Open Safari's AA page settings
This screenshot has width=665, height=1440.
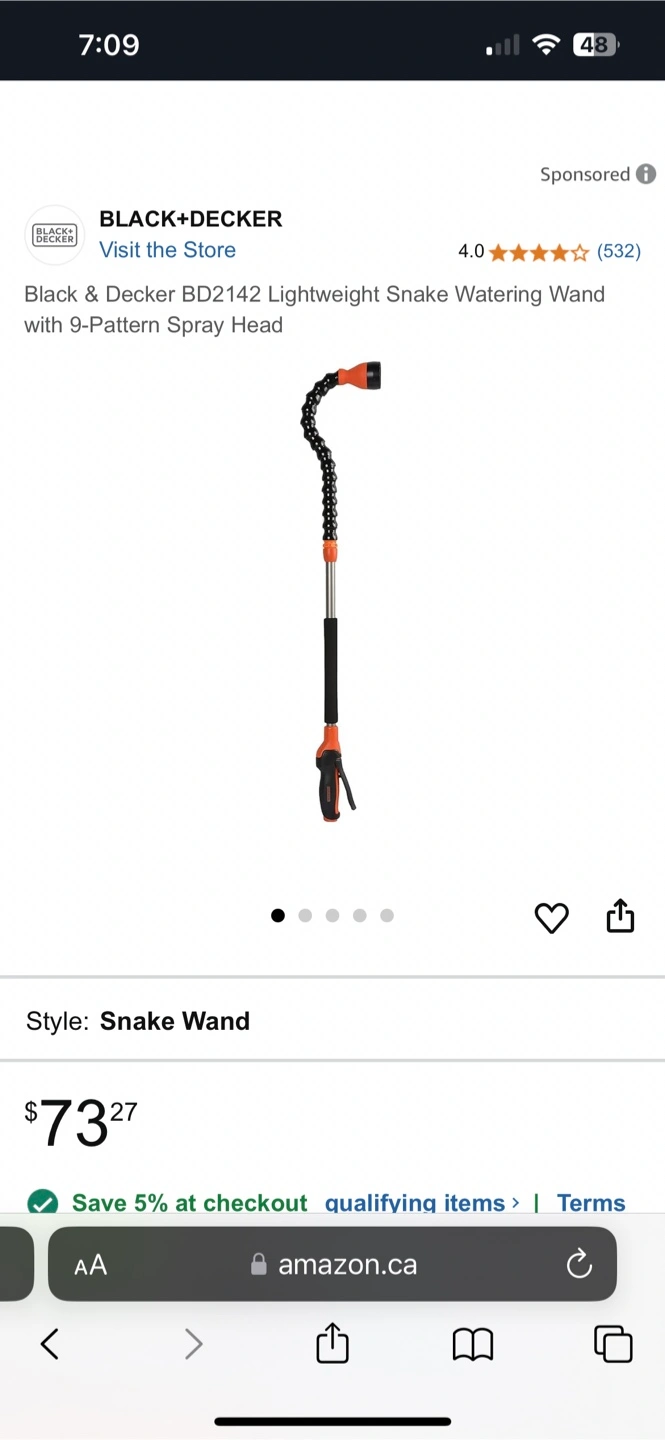click(91, 1265)
